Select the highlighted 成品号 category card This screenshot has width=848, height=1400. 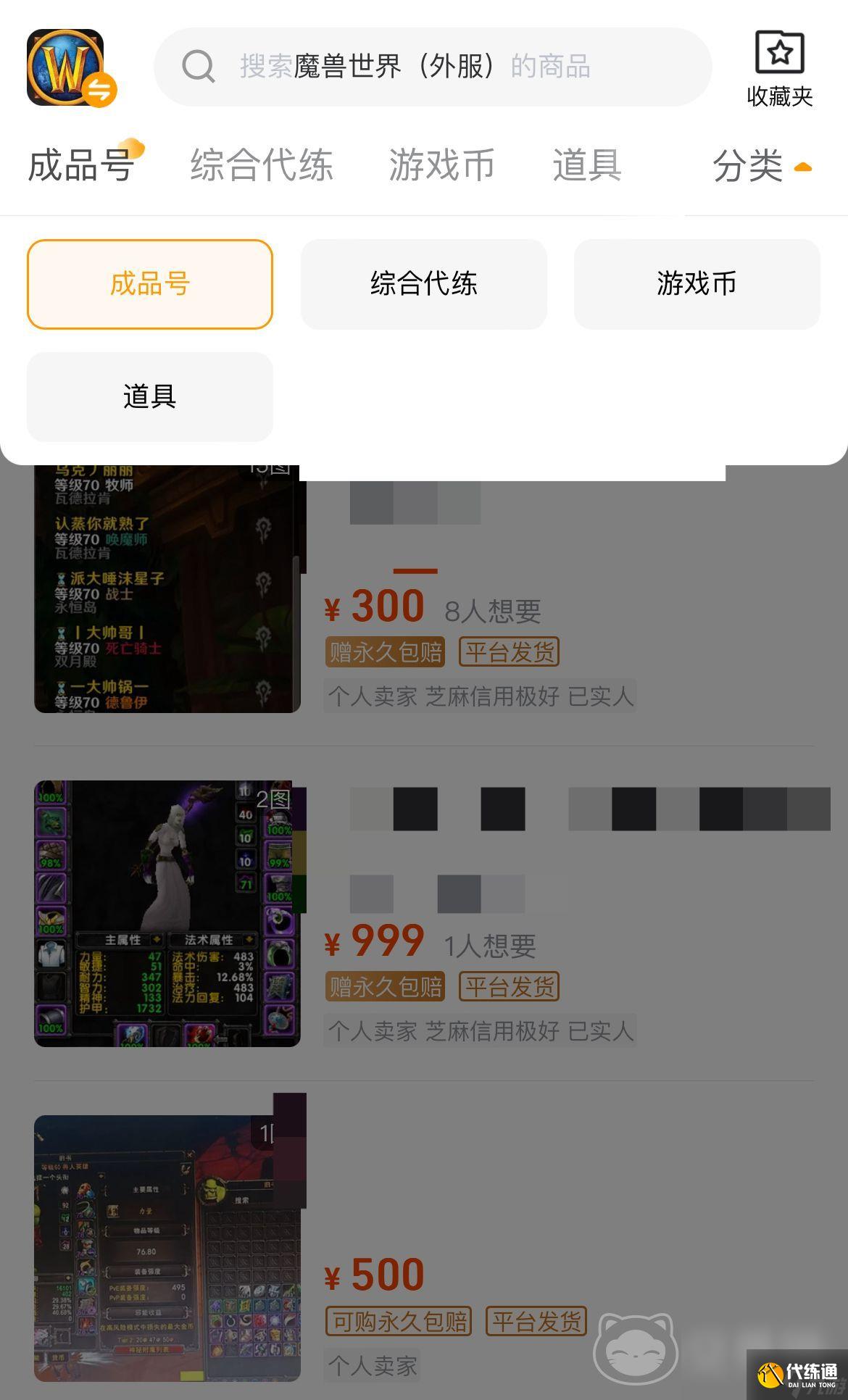[149, 283]
